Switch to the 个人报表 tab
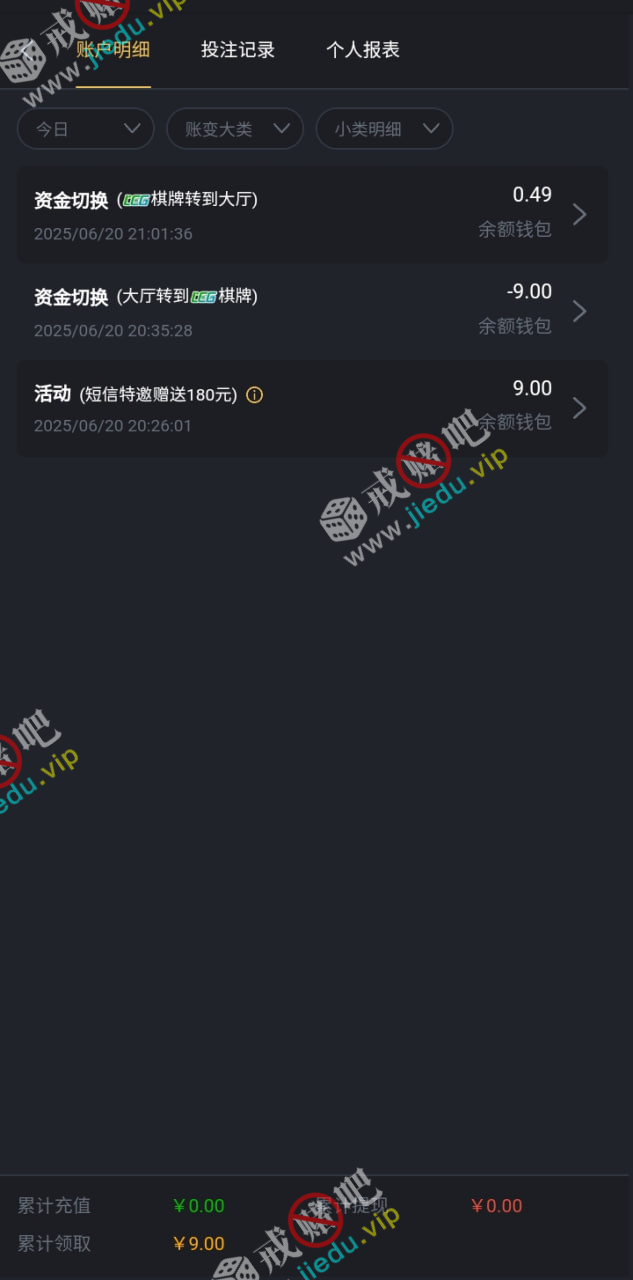The width and height of the screenshot is (633, 1280). coord(362,50)
